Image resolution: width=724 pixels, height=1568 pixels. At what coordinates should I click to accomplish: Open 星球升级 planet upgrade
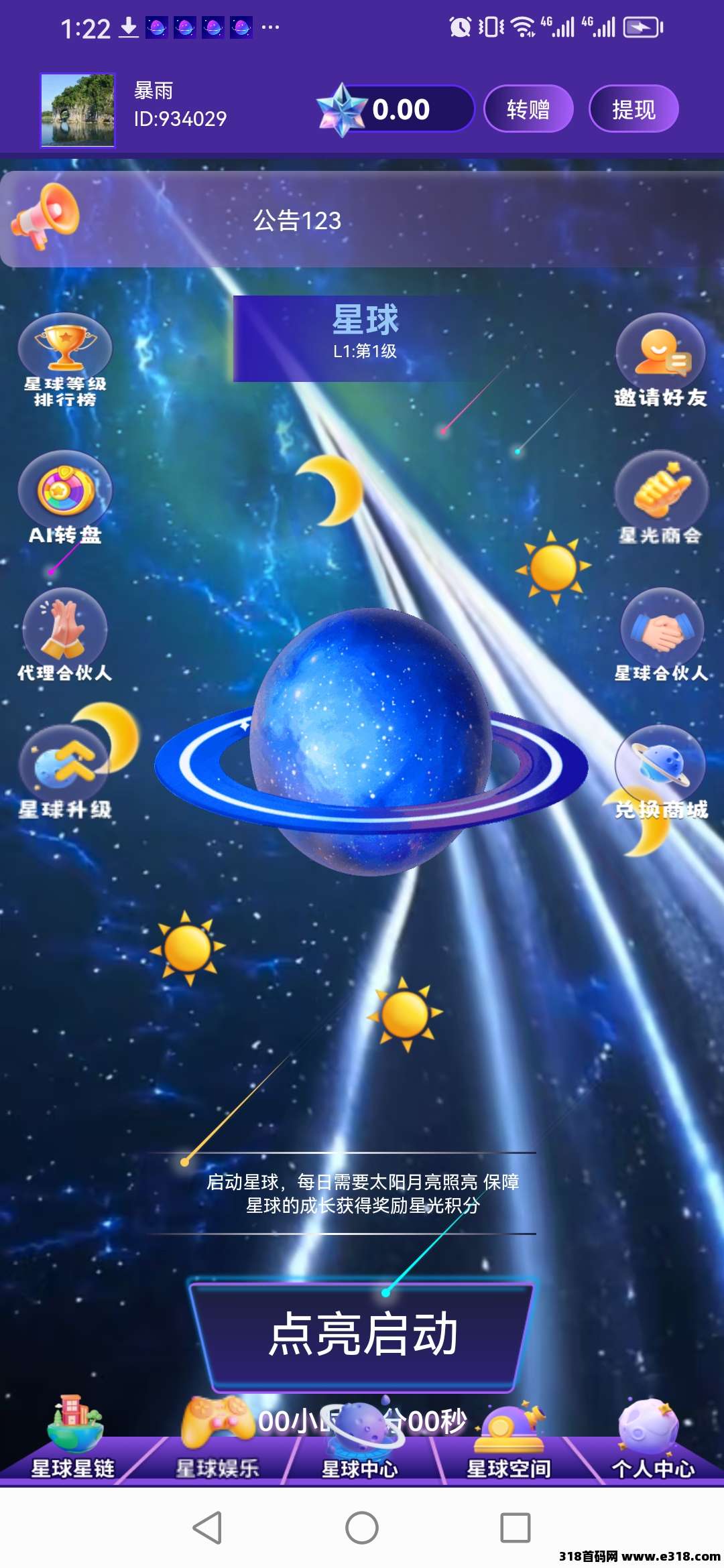(65, 771)
